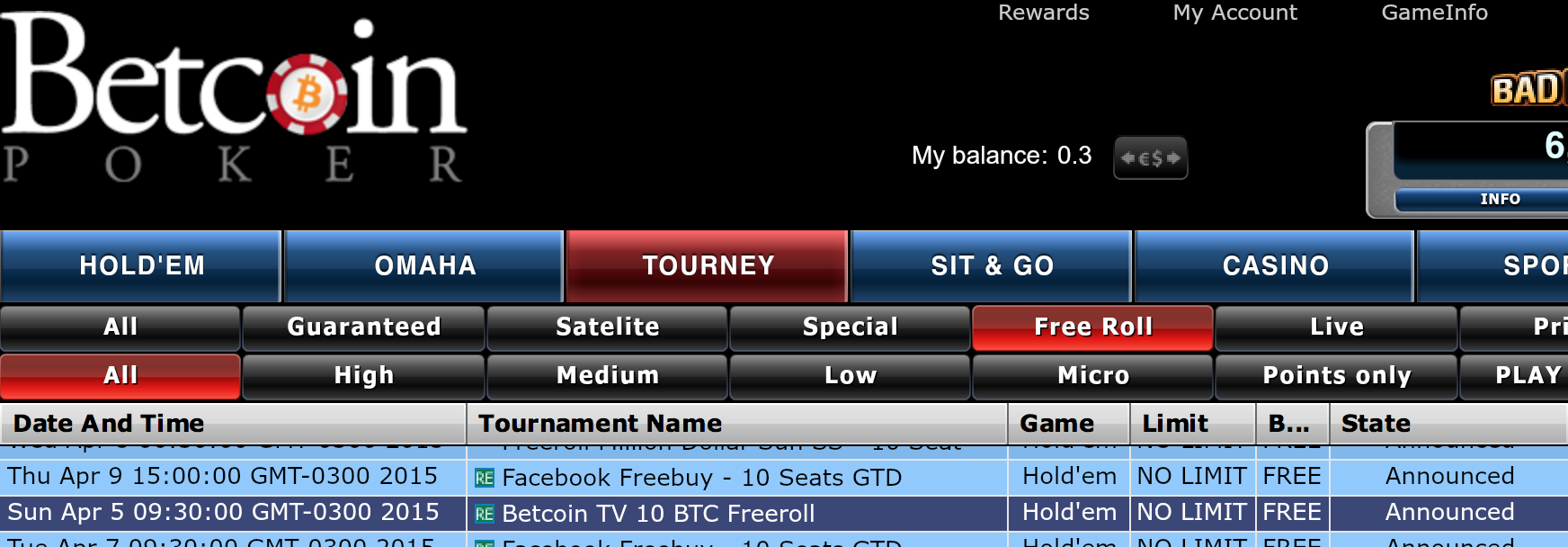Open My Account

pyautogui.click(x=1234, y=13)
